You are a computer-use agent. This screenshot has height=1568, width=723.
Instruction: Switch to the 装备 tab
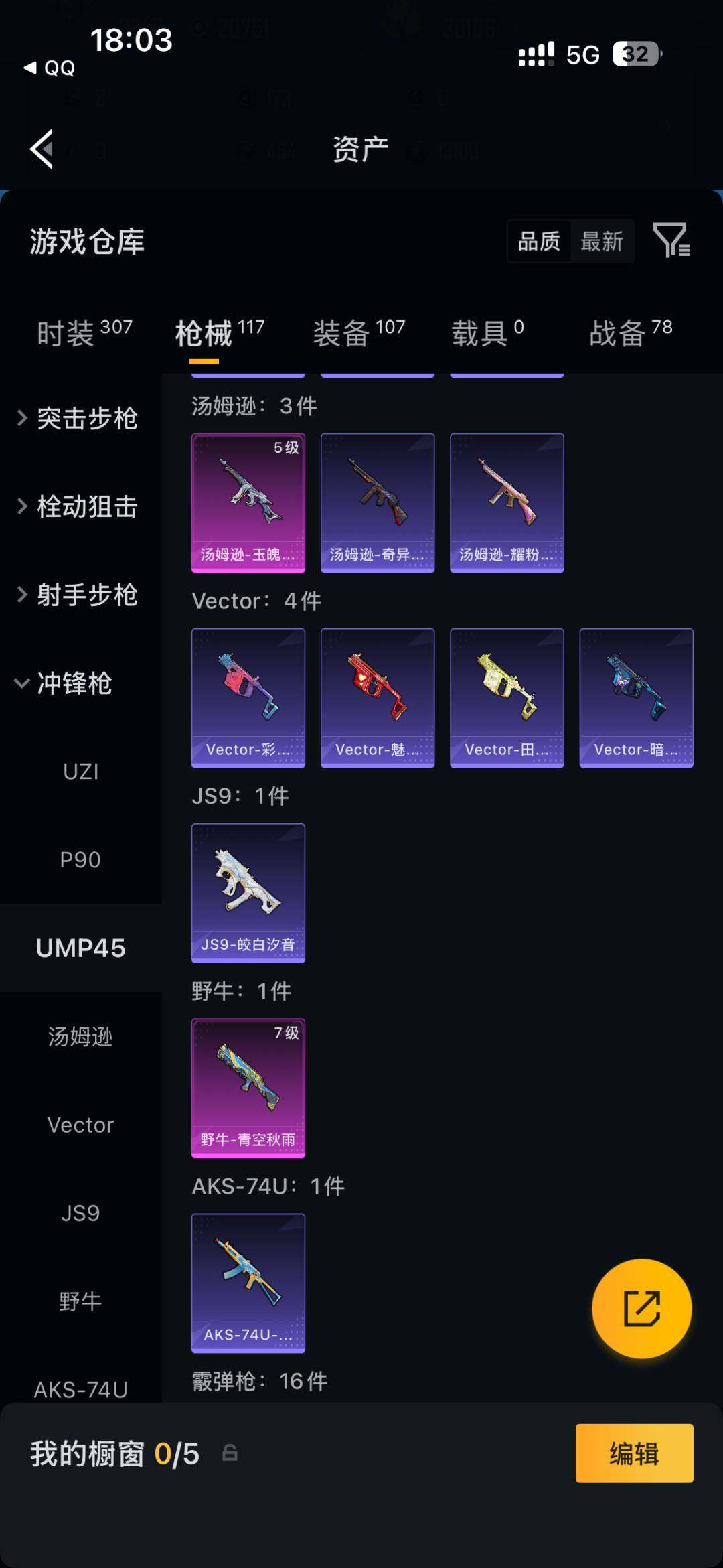[x=359, y=332]
